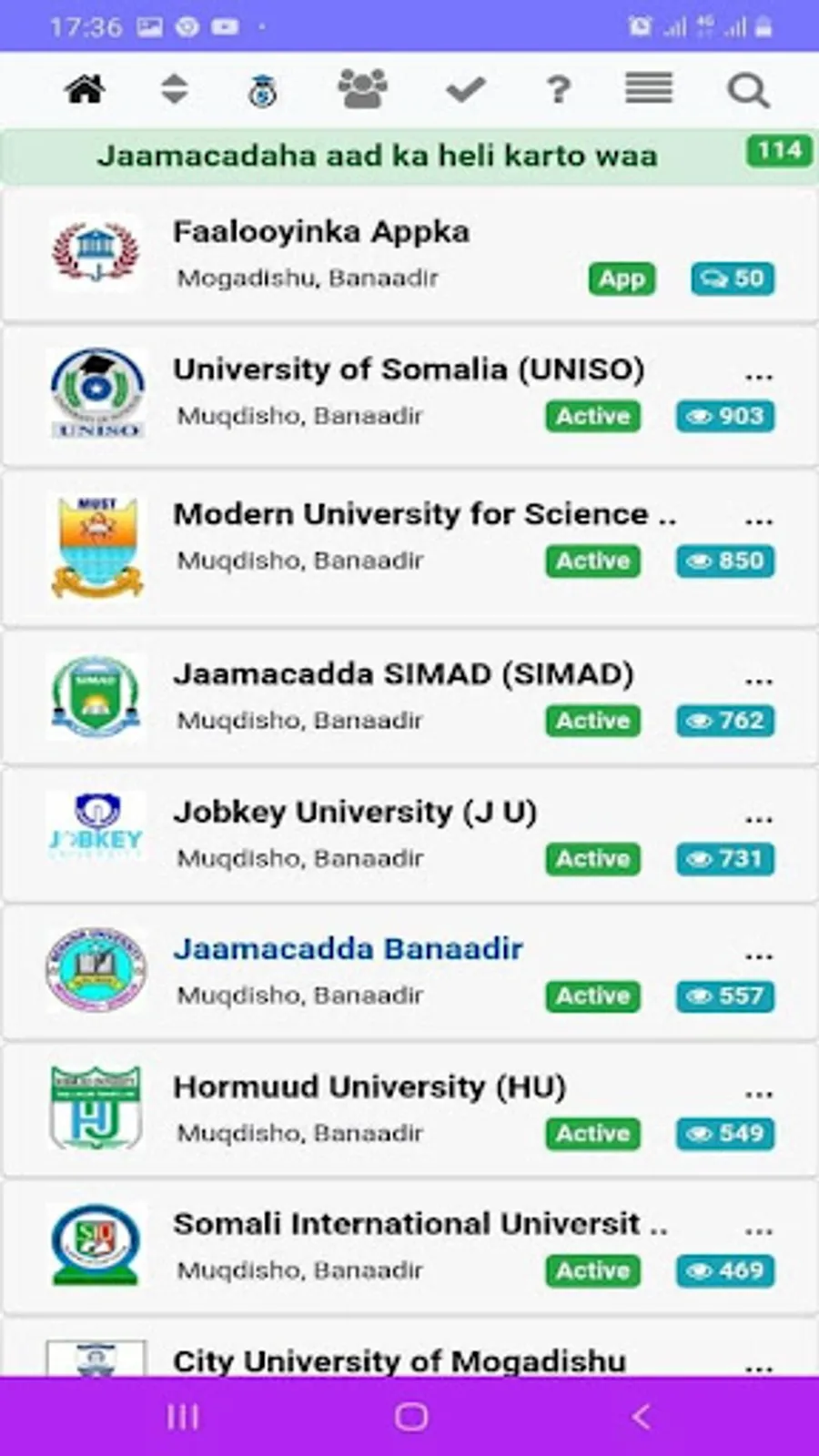Go to the home icon
This screenshot has height=1456, width=819.
[85, 89]
